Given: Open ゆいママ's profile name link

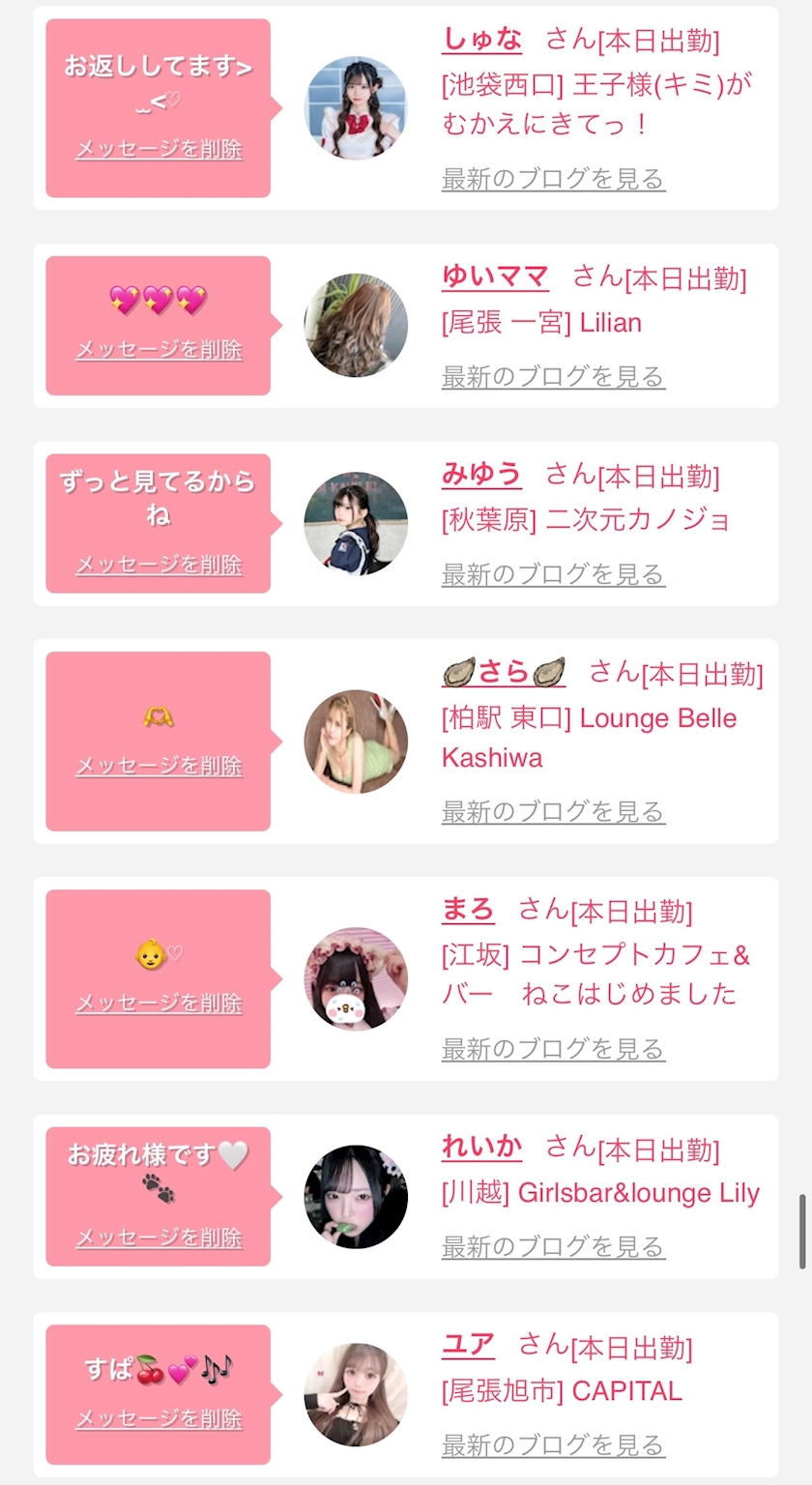Looking at the screenshot, I should pyautogui.click(x=495, y=277).
